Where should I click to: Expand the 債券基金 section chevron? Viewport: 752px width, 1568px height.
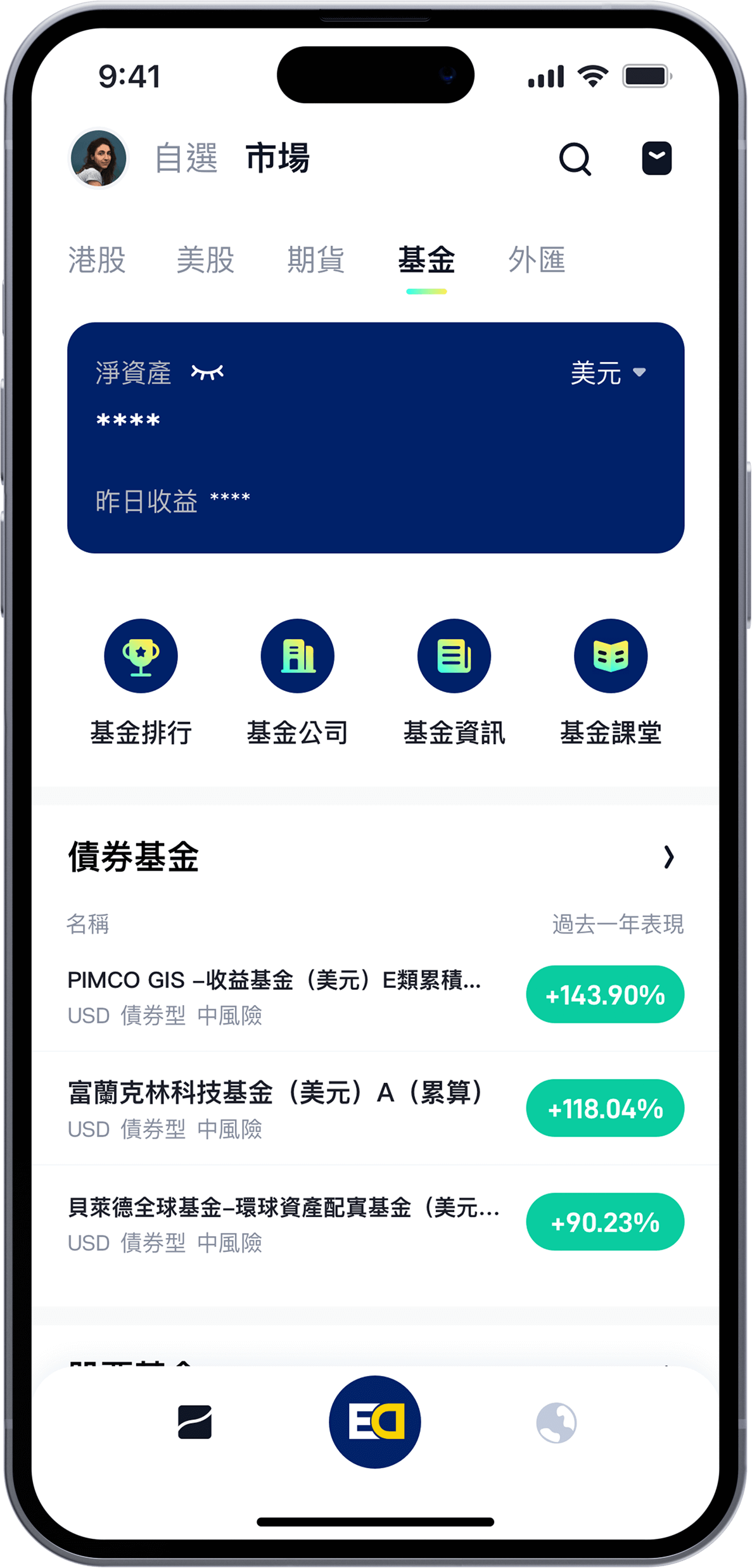(x=668, y=857)
